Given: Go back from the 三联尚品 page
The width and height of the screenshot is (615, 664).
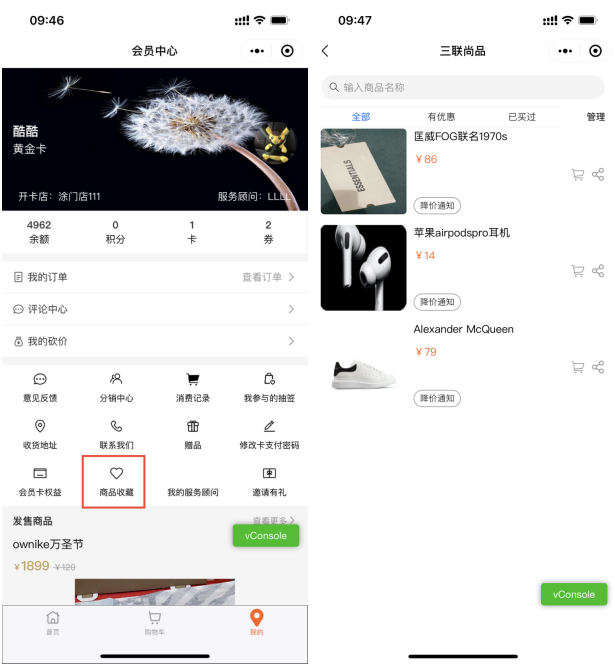Looking at the screenshot, I should pos(325,51).
